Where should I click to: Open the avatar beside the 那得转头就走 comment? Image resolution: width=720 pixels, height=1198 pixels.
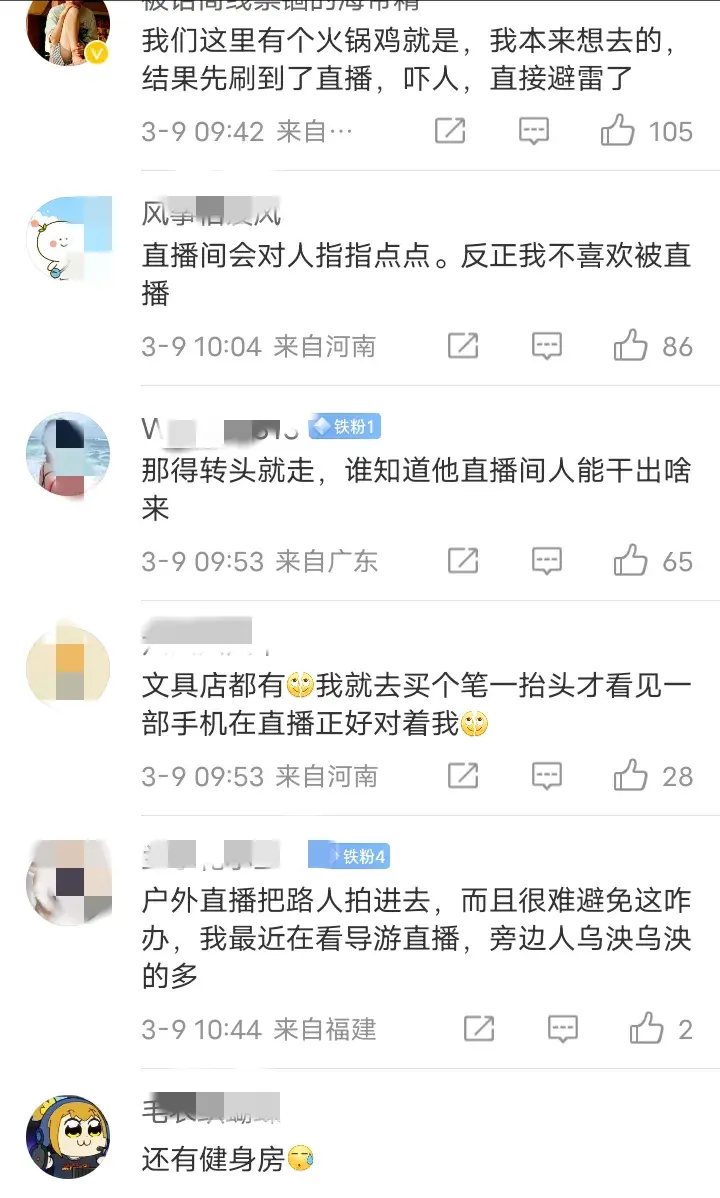coord(68,454)
